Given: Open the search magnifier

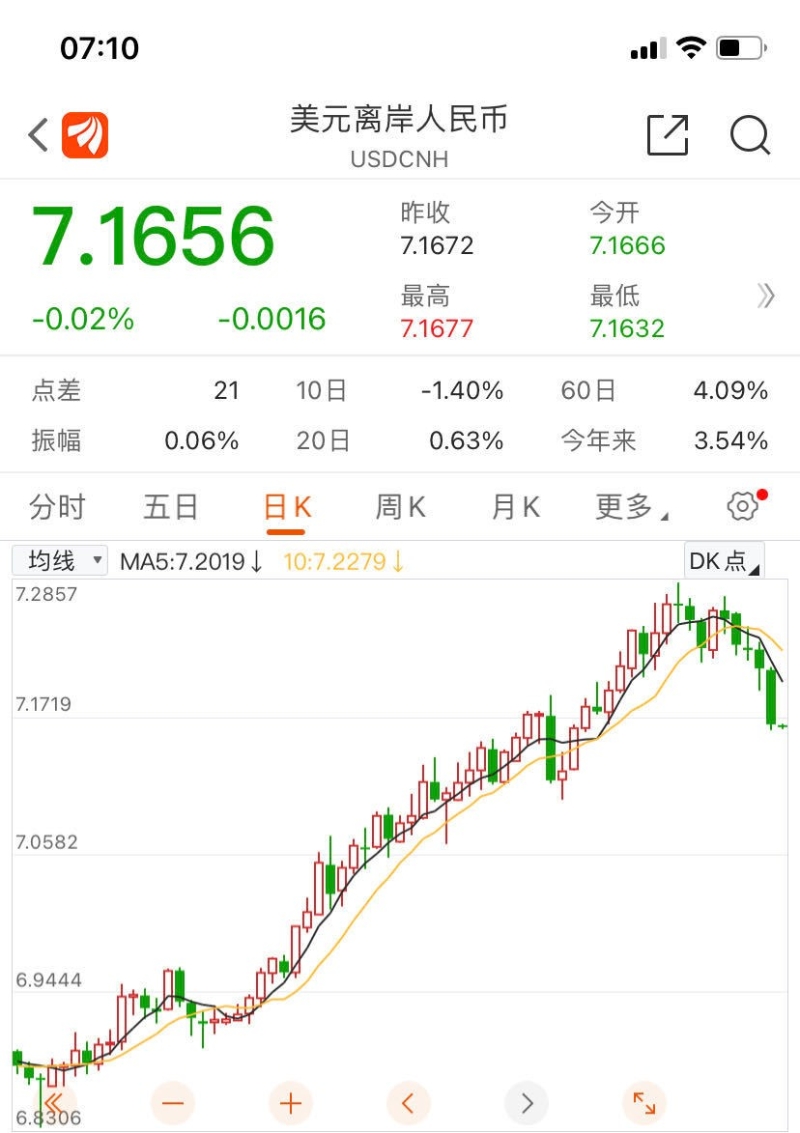Looking at the screenshot, I should (749, 135).
